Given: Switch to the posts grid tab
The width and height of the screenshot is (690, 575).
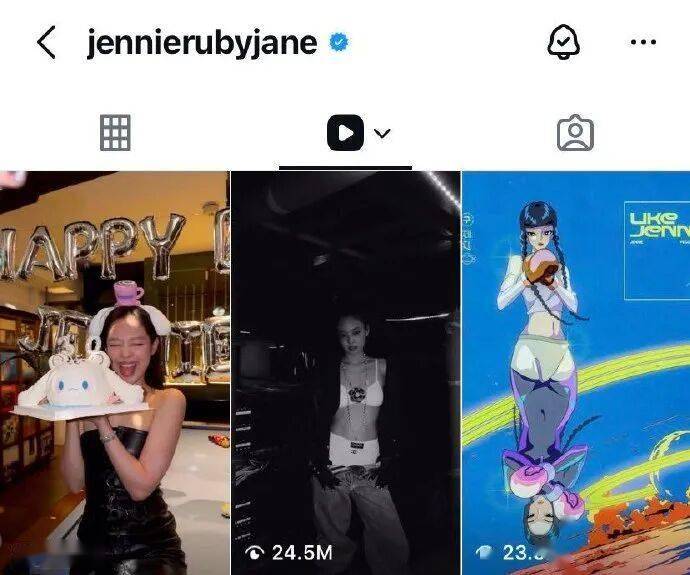Looking at the screenshot, I should pyautogui.click(x=116, y=133).
